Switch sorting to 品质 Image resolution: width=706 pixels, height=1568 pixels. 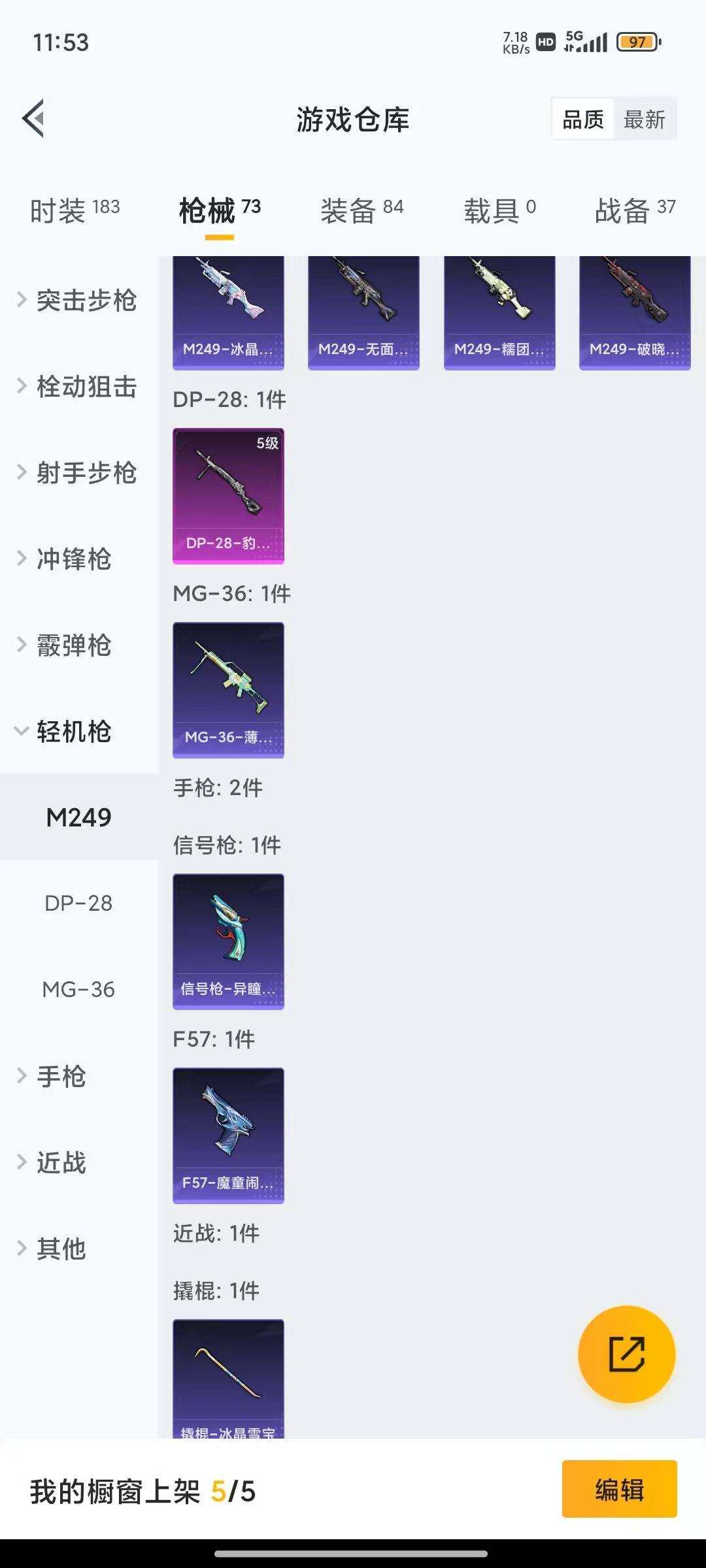pyautogui.click(x=583, y=119)
